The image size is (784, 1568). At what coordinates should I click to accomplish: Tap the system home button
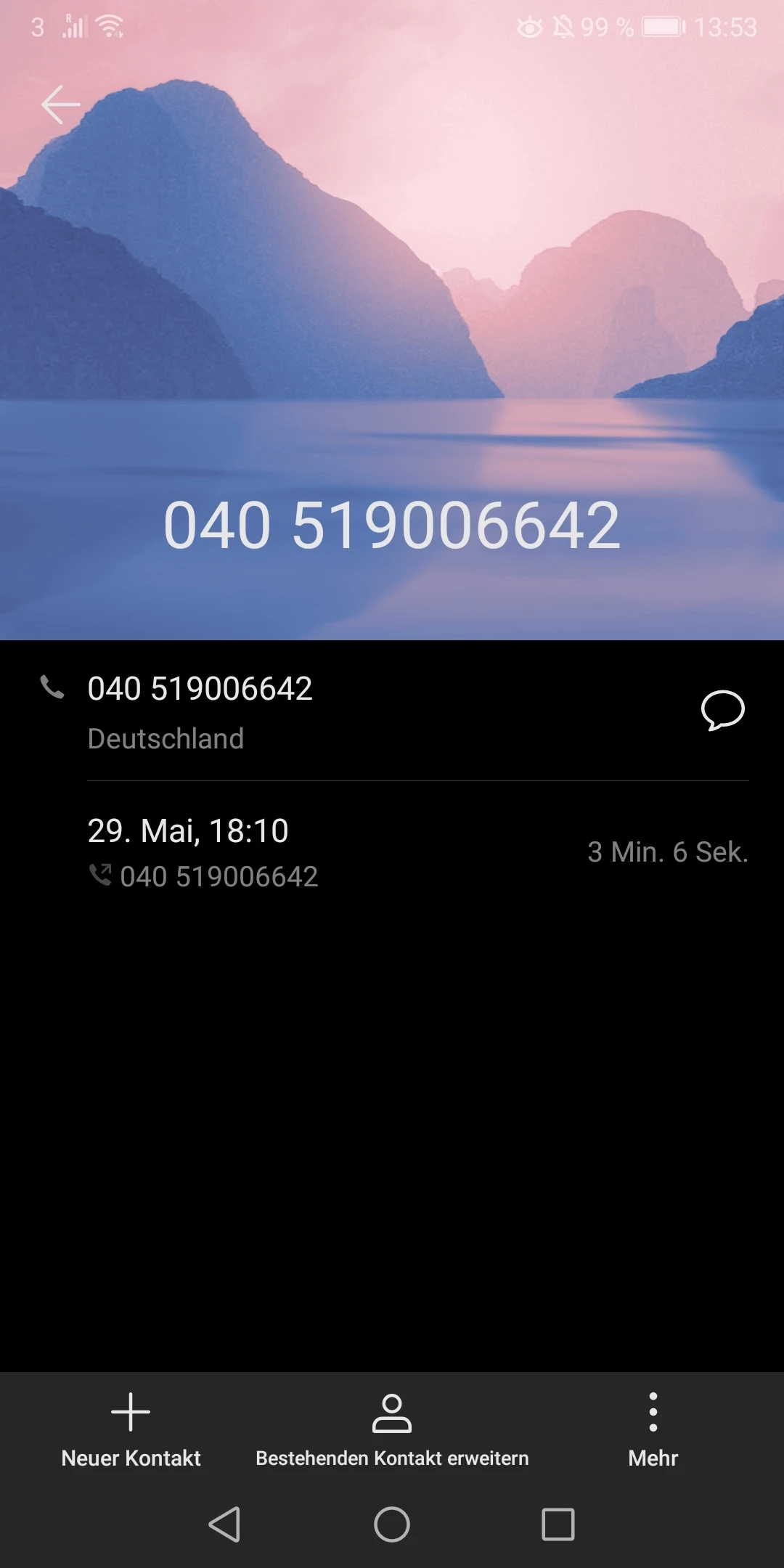[392, 1524]
